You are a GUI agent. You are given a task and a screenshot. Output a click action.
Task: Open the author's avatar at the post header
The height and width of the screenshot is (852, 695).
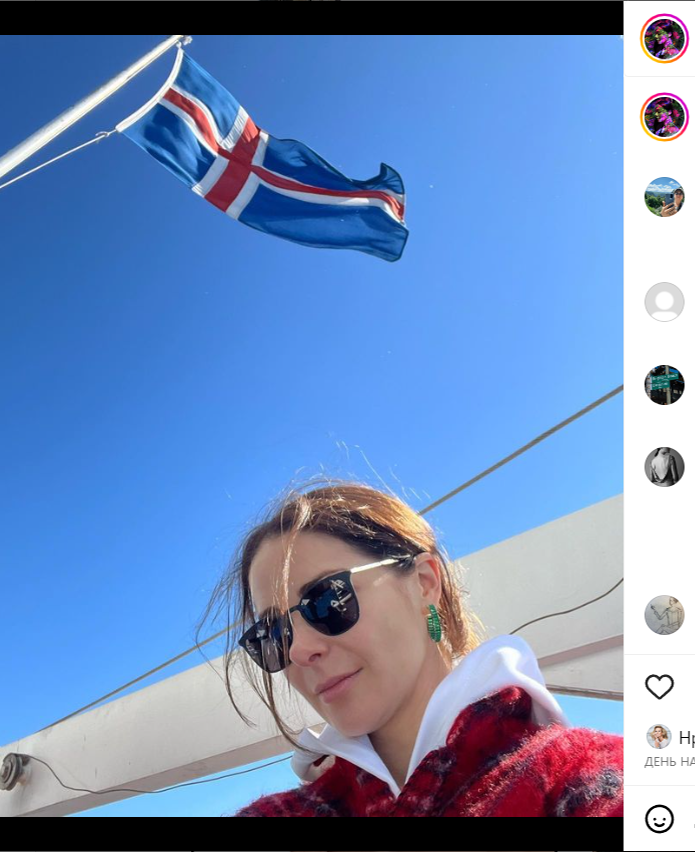(x=664, y=39)
